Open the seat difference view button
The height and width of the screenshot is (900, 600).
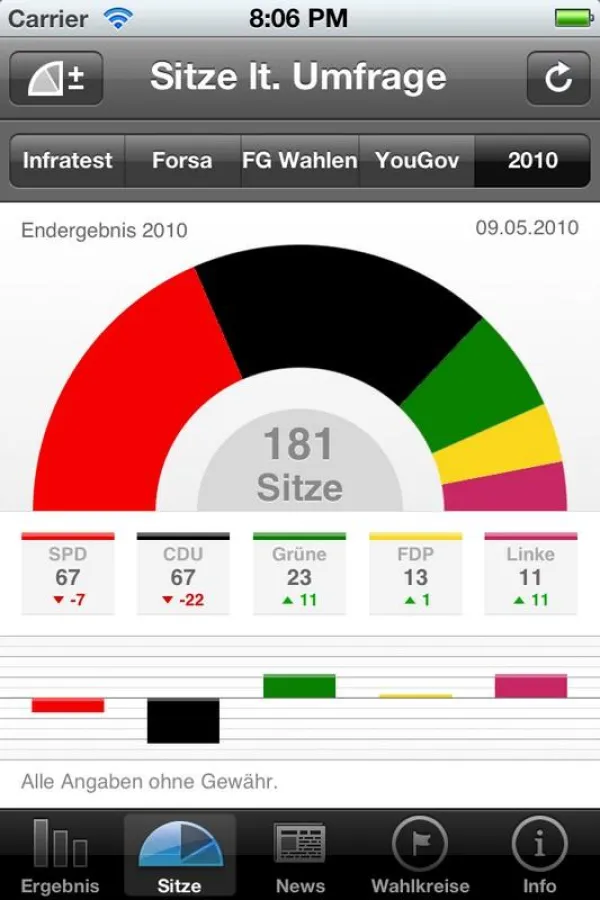point(56,78)
